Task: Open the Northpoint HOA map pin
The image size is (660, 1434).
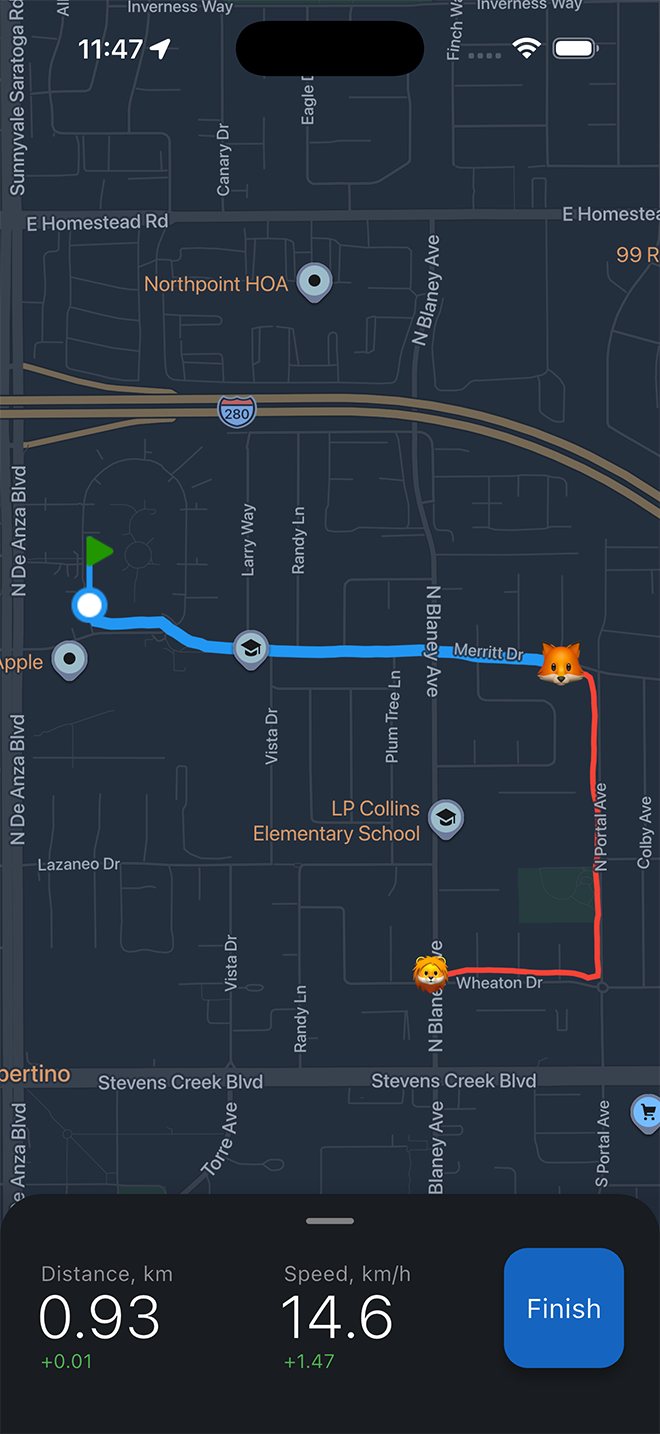Action: (x=316, y=281)
